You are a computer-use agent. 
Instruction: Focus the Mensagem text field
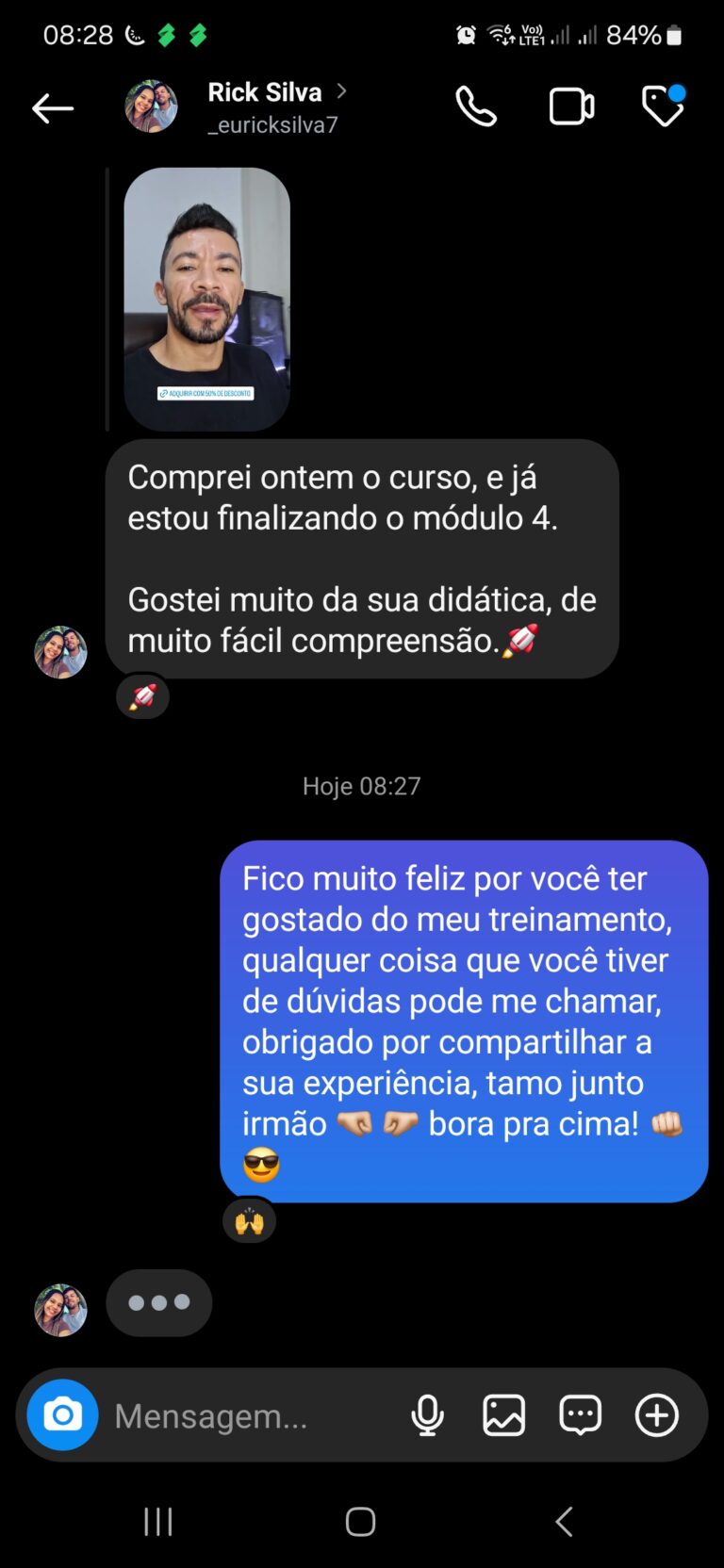pyautogui.click(x=245, y=1415)
